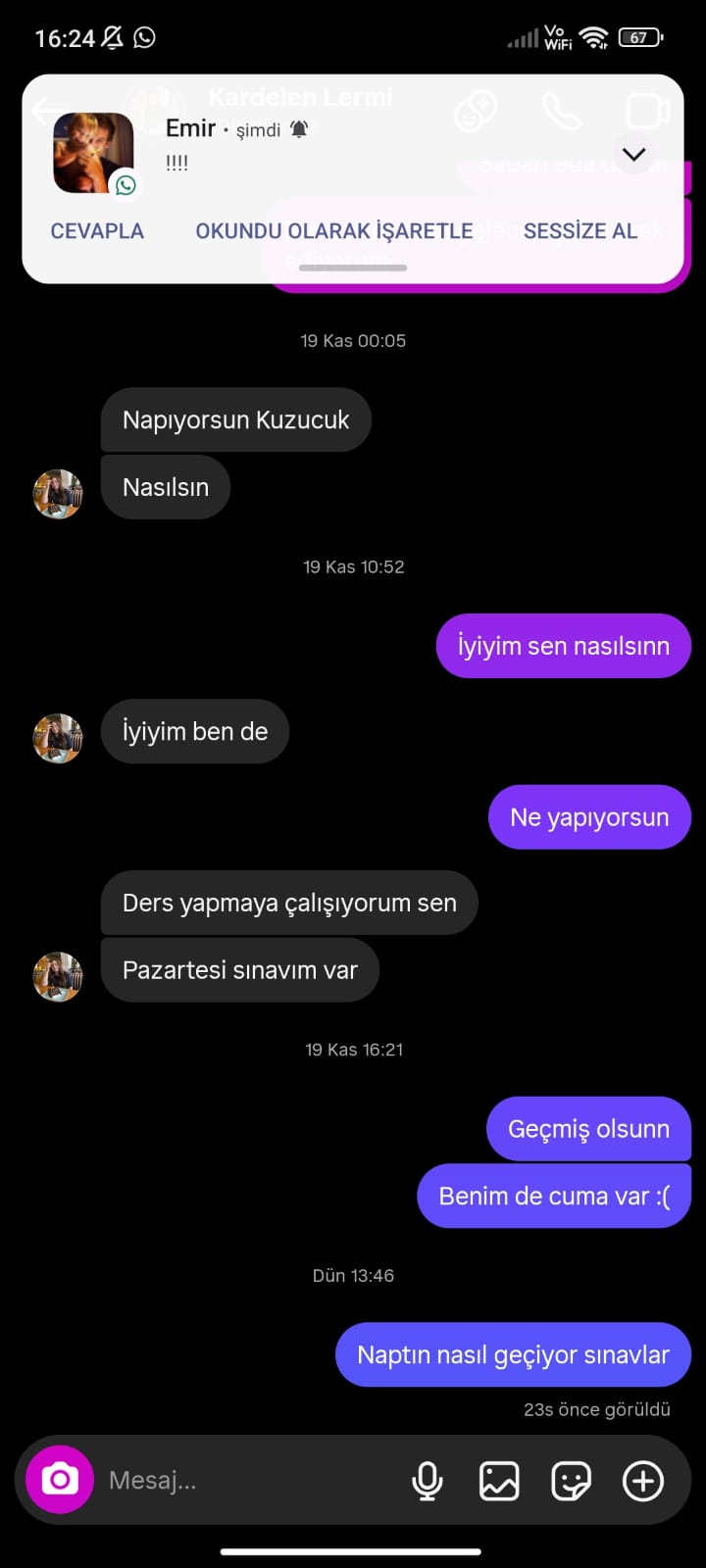Record a voice message with the microphone
Image resolution: width=706 pixels, height=1568 pixels.
point(427,1481)
